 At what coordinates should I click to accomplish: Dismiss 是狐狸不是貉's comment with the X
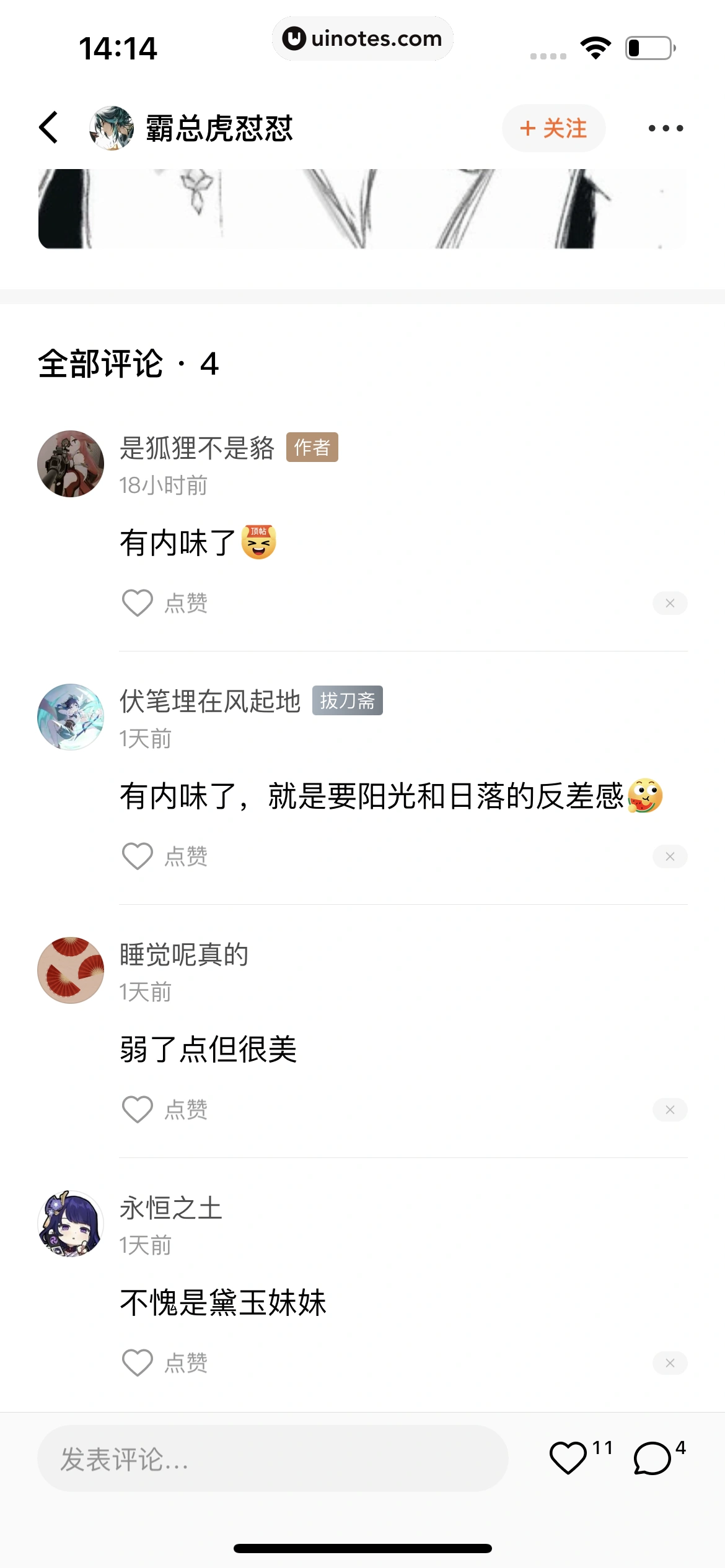(x=670, y=603)
